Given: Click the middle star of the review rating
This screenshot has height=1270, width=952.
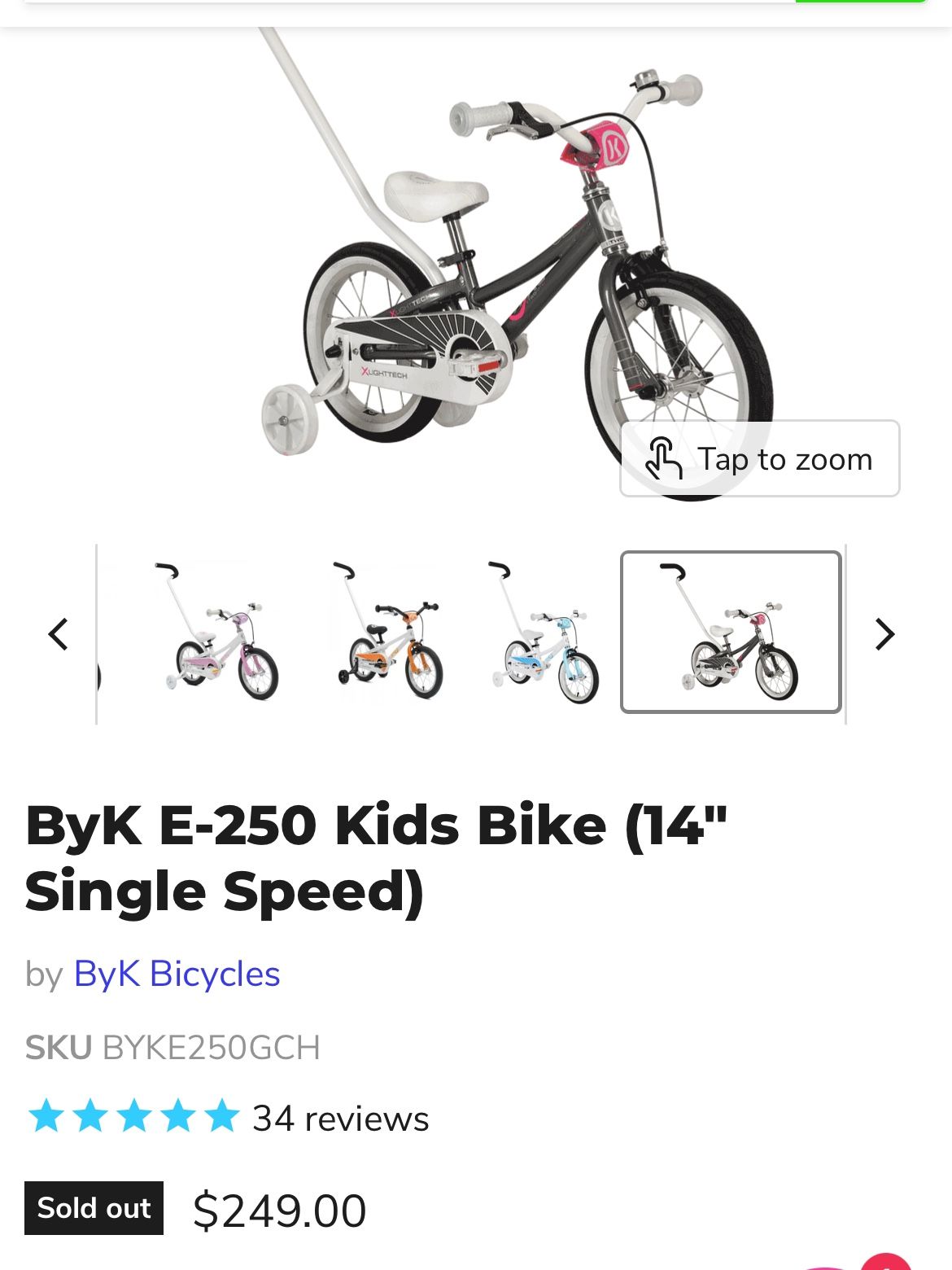Looking at the screenshot, I should [x=133, y=1119].
